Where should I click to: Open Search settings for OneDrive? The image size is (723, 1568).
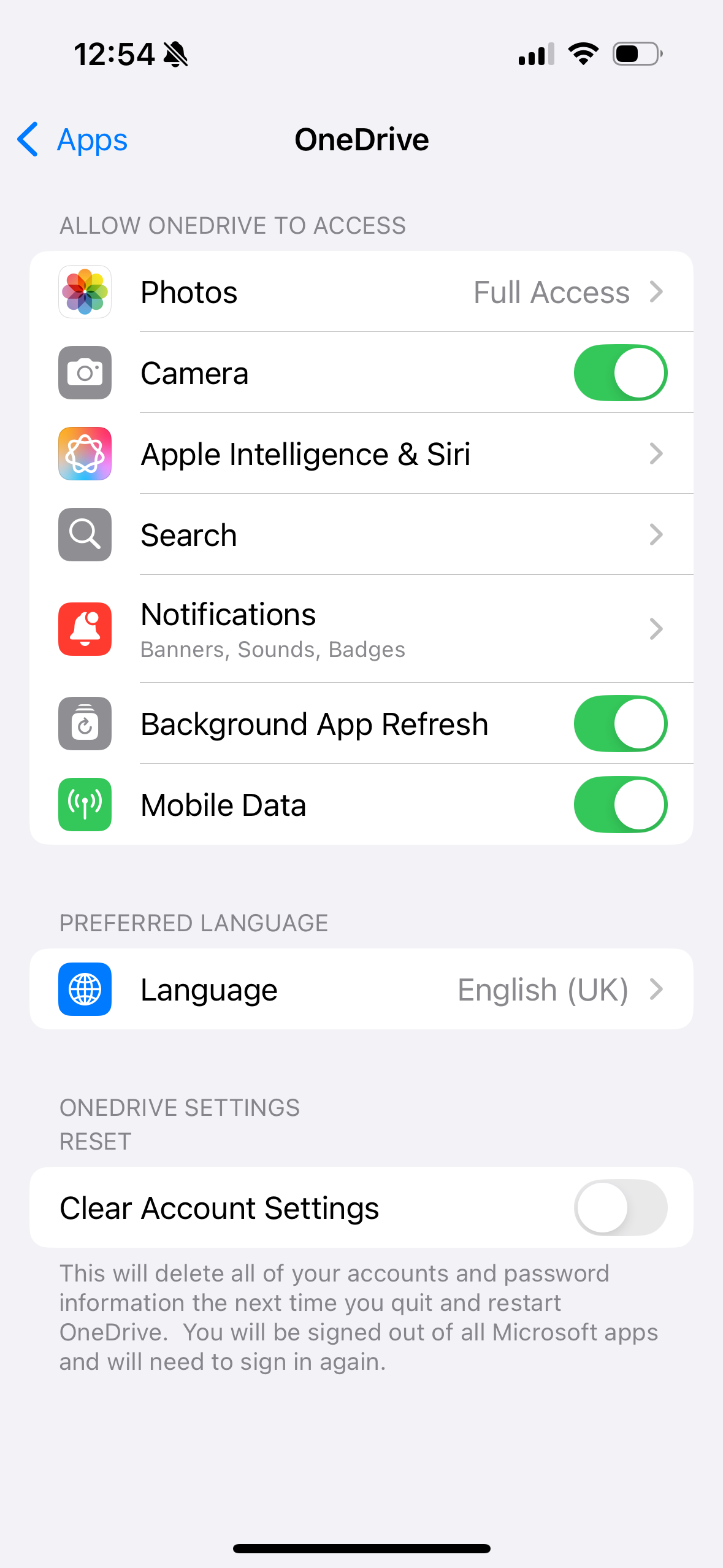point(361,535)
